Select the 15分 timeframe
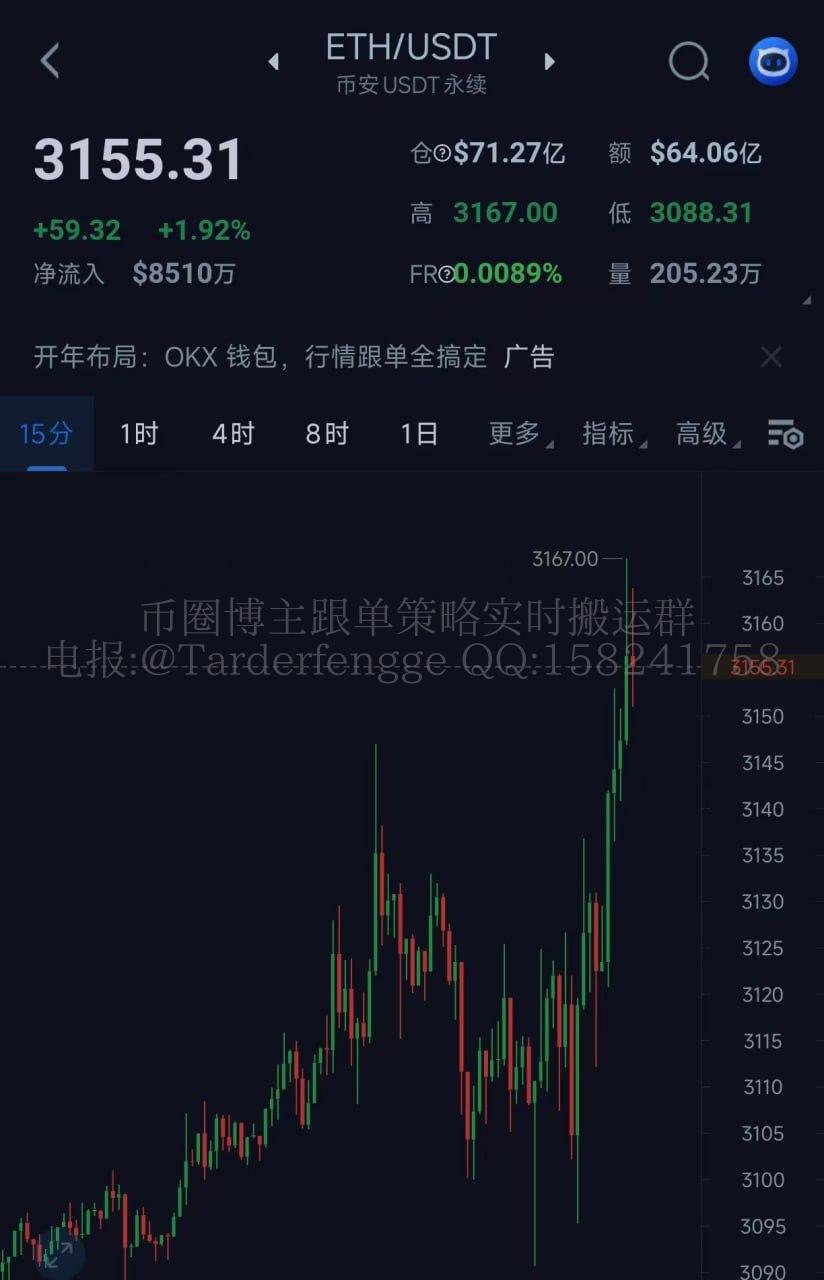 46,434
